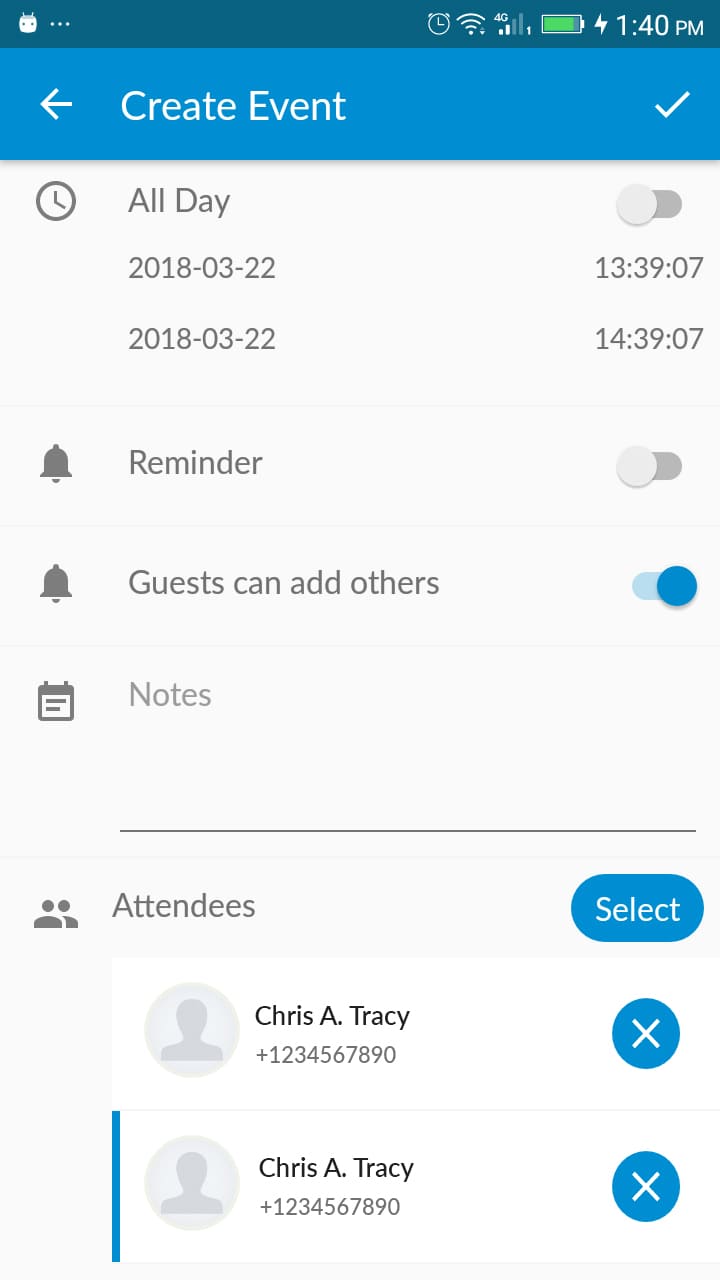Change the 14:39:07 end time
720x1280 pixels.
[649, 339]
